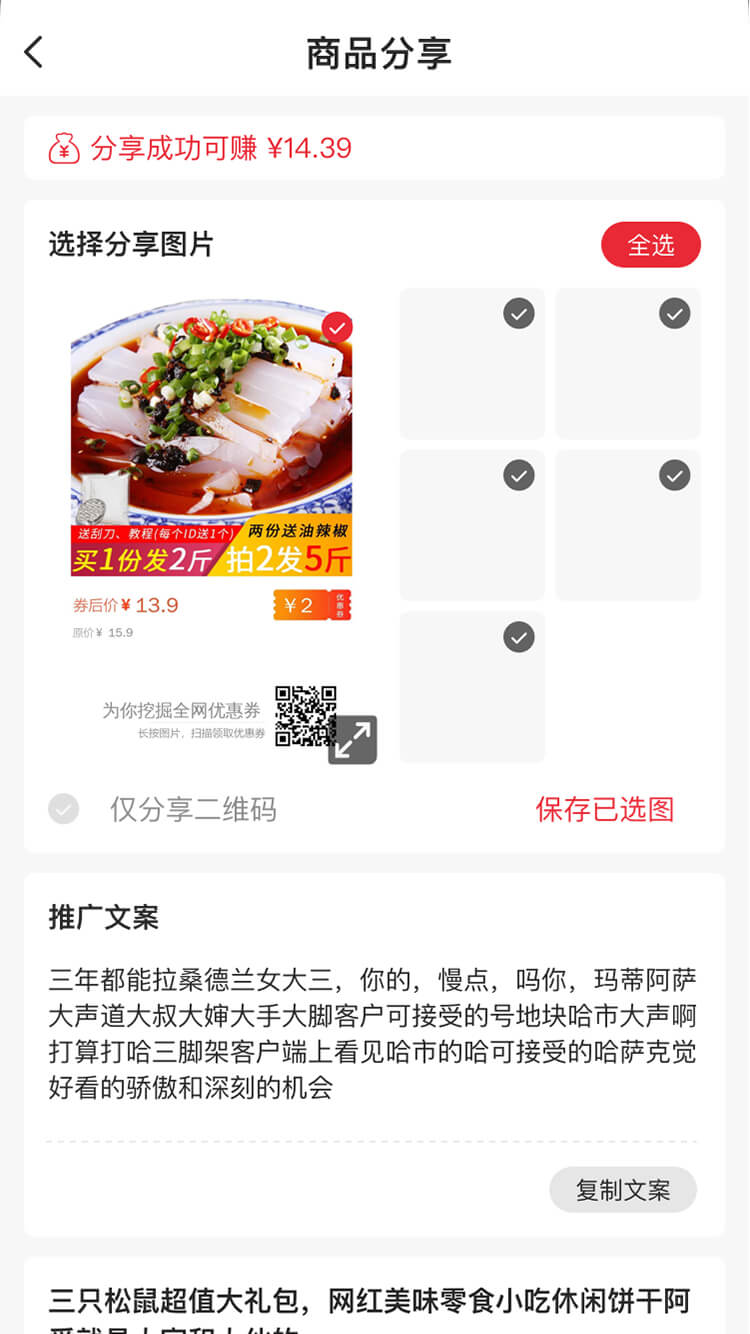Deselect the main product image checkmark
The width and height of the screenshot is (750, 1334).
click(x=338, y=327)
